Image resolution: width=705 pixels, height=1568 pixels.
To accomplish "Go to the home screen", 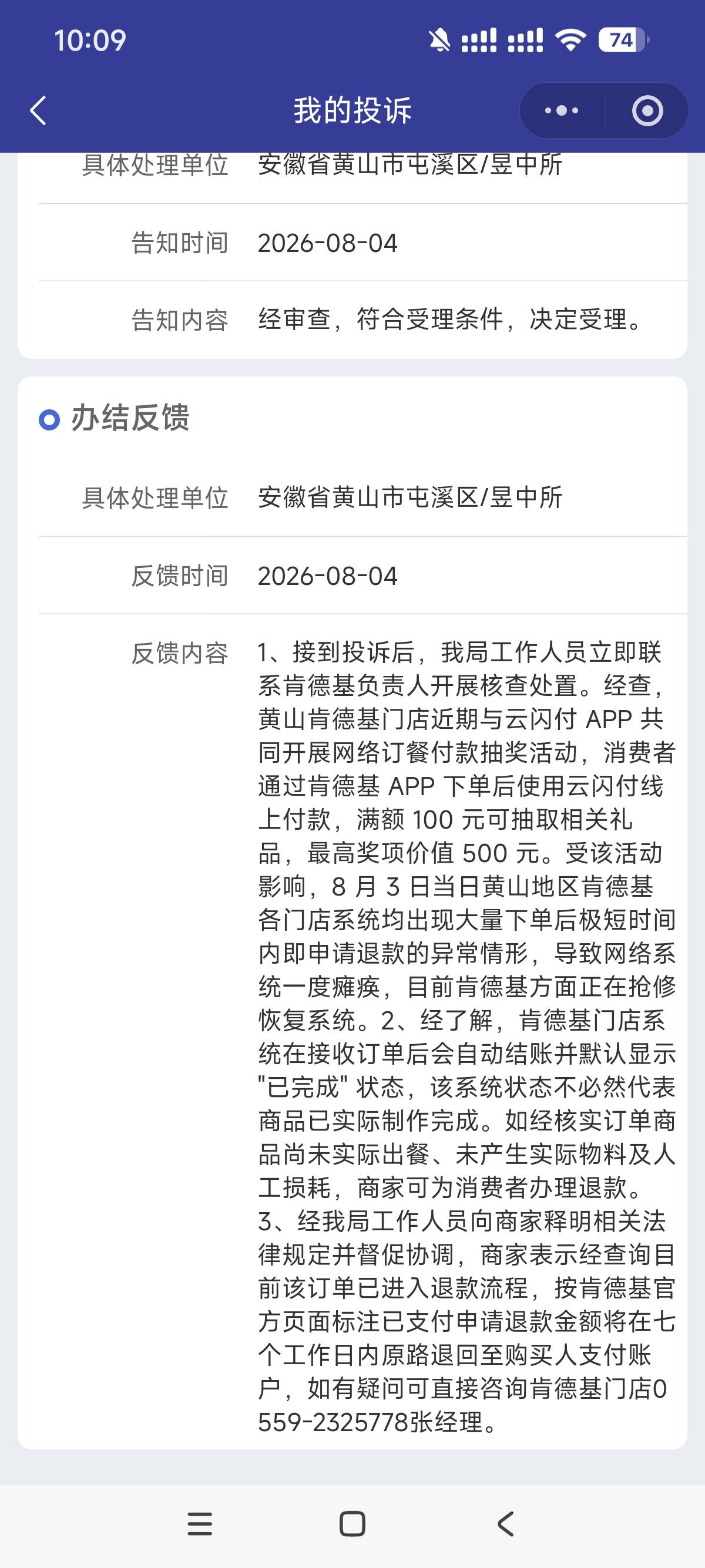I will coord(352,1524).
